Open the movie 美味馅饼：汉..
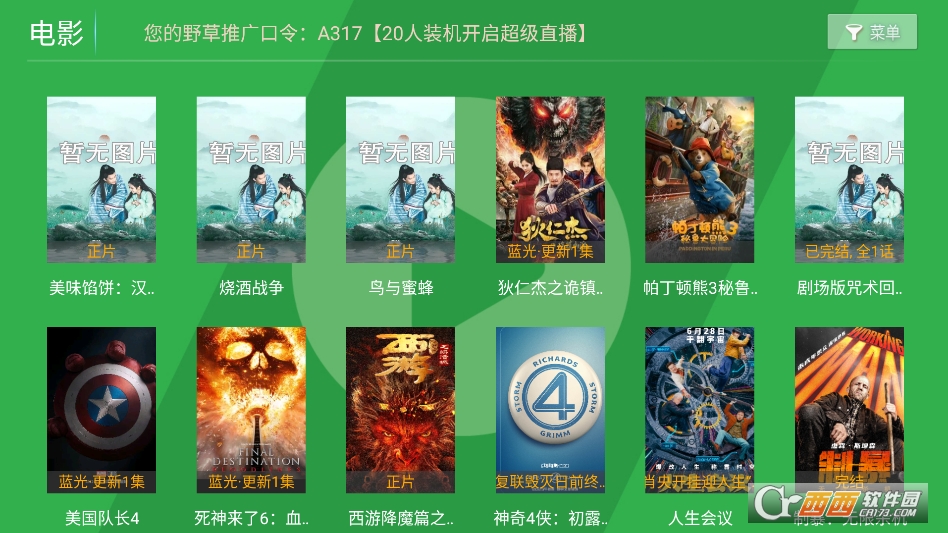The width and height of the screenshot is (948, 533). [101, 180]
